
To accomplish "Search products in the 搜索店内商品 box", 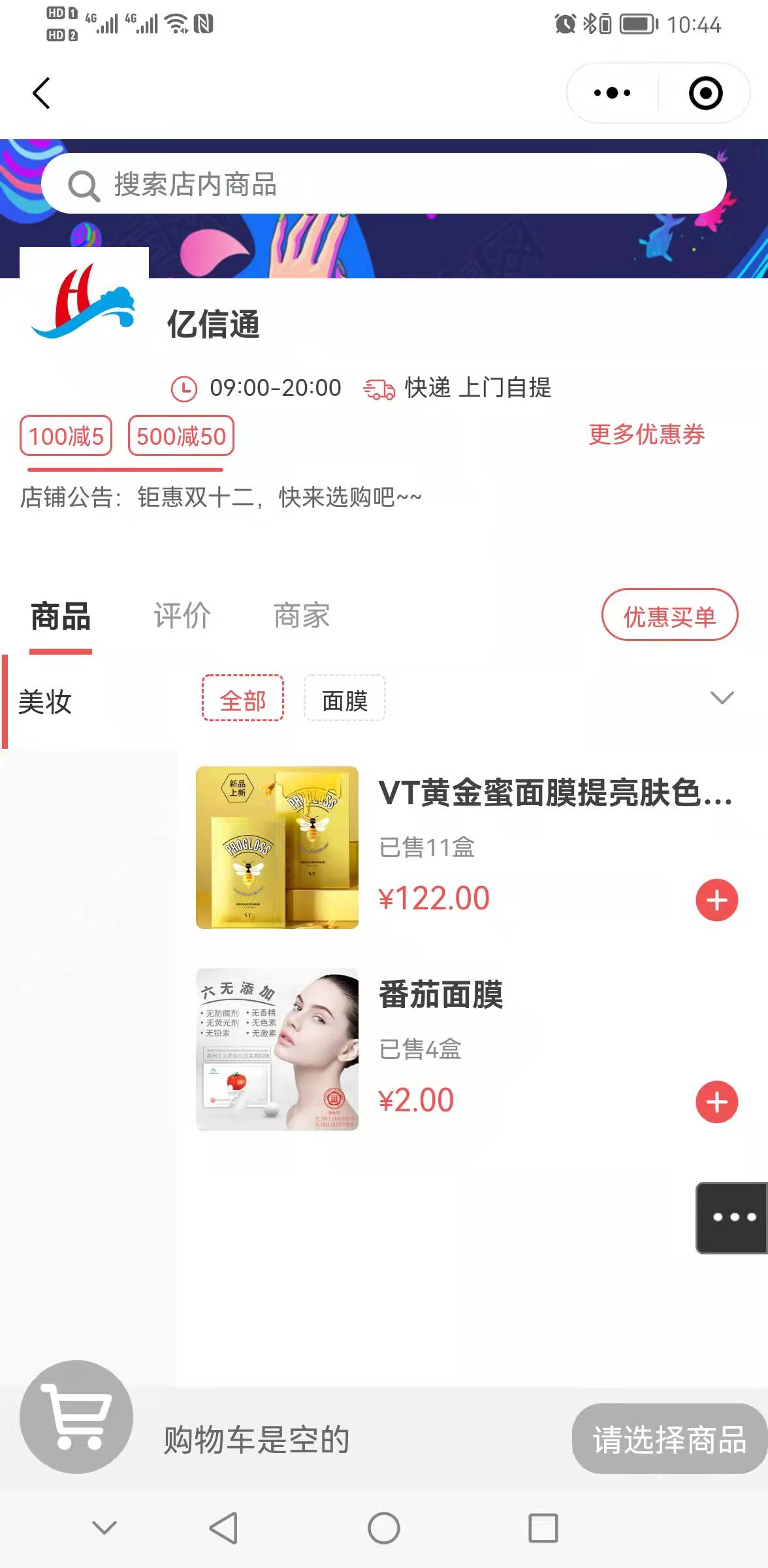I will coord(384,184).
